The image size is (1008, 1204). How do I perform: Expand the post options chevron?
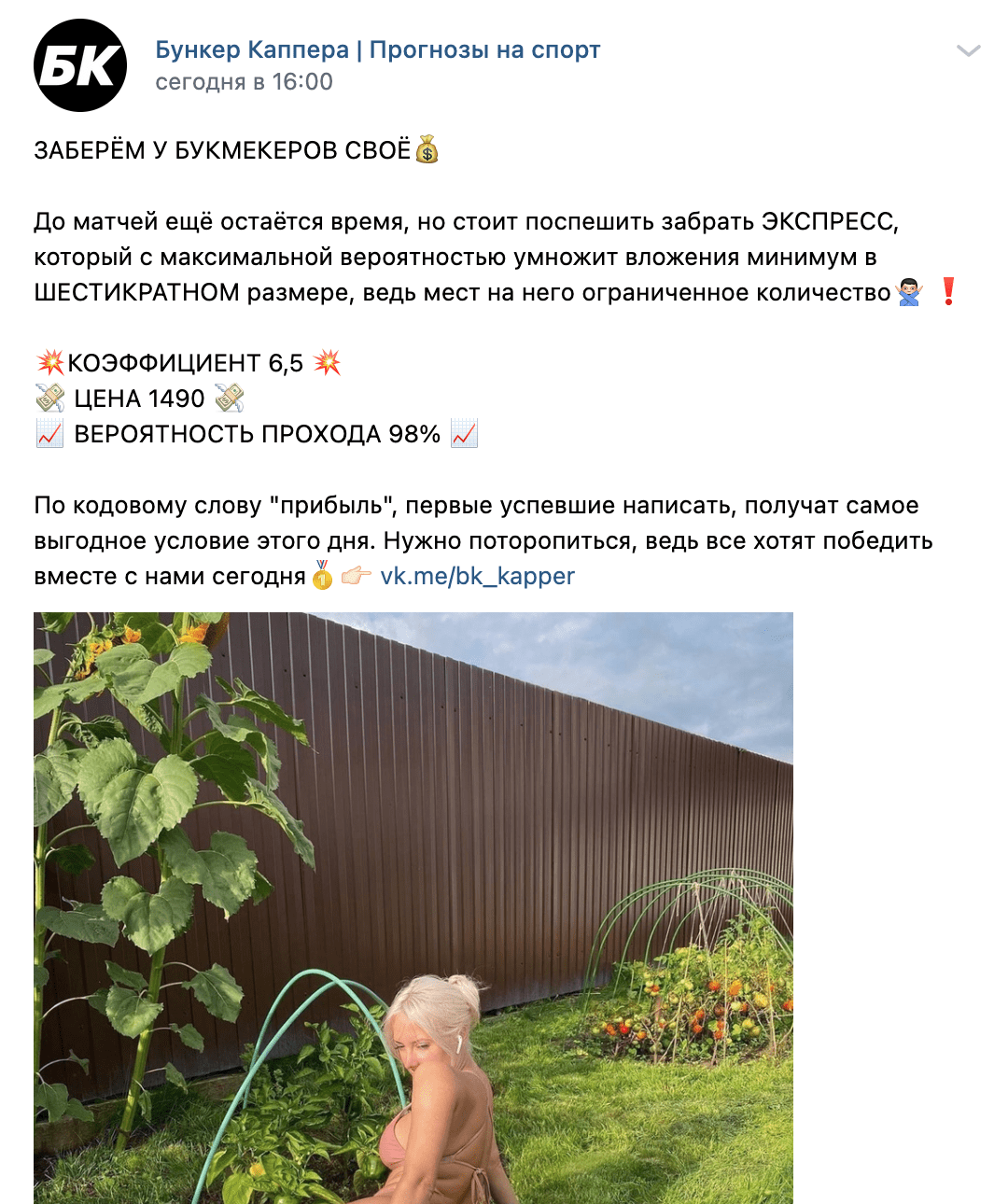pos(969,50)
